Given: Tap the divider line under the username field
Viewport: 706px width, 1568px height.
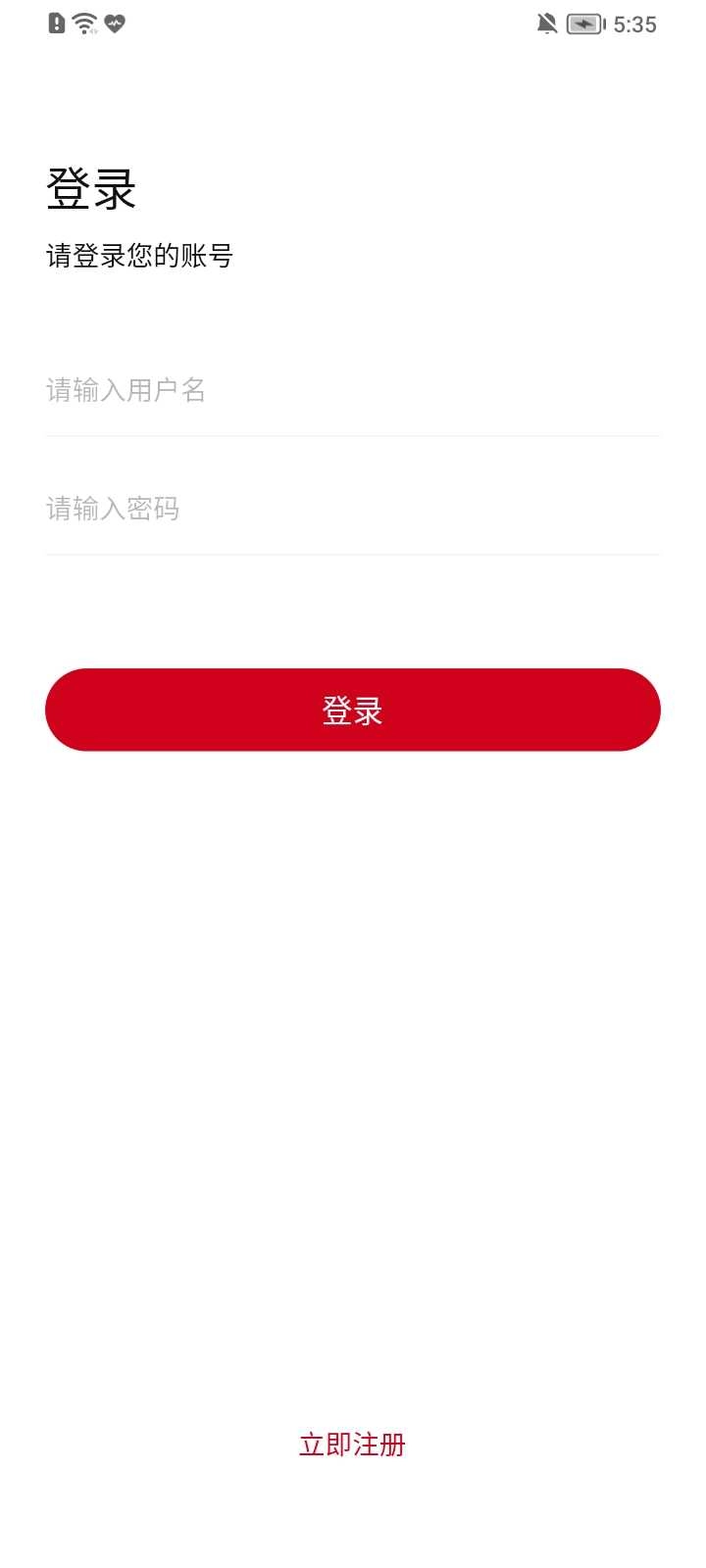Looking at the screenshot, I should pos(353,435).
